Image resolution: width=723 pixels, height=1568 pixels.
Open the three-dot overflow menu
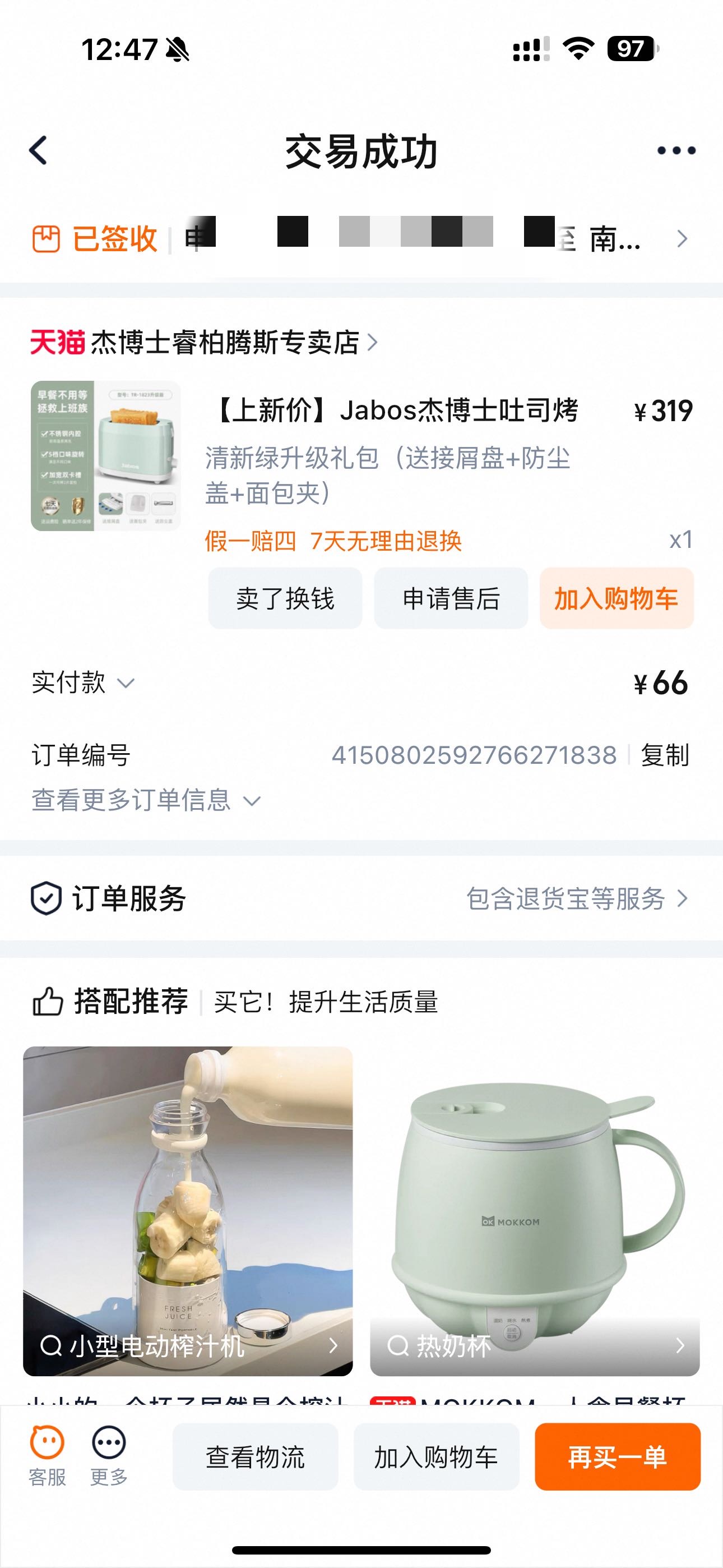[676, 150]
